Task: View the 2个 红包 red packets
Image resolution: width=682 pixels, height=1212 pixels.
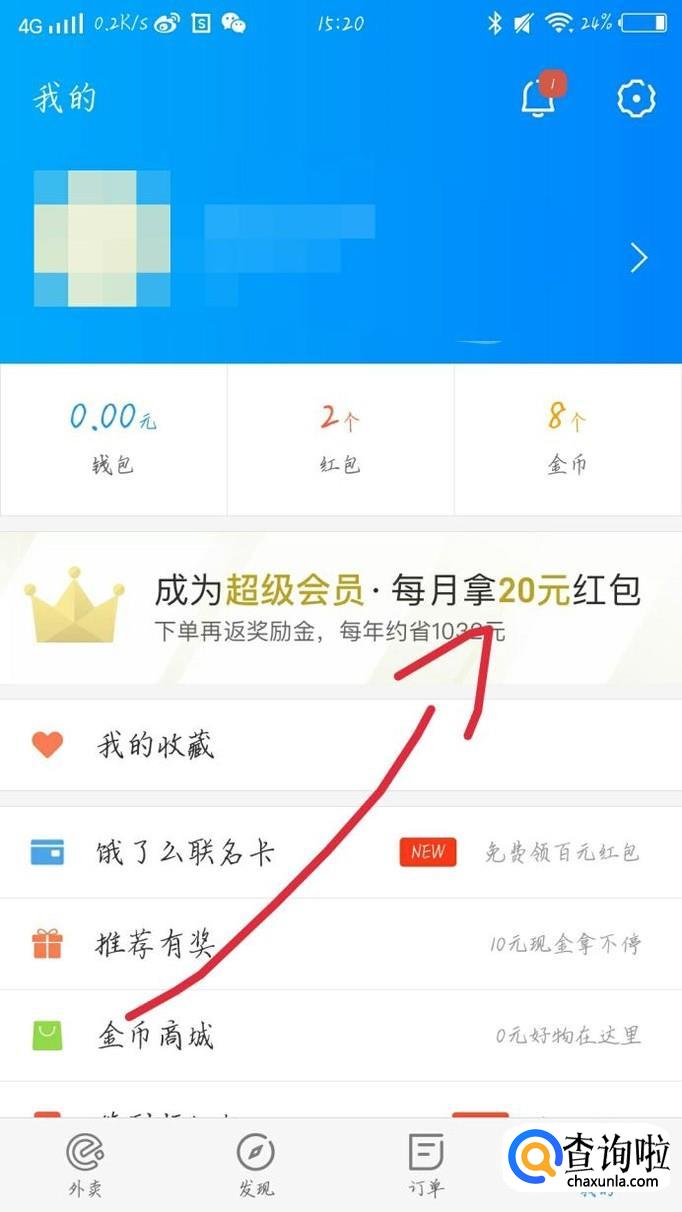Action: pyautogui.click(x=340, y=440)
